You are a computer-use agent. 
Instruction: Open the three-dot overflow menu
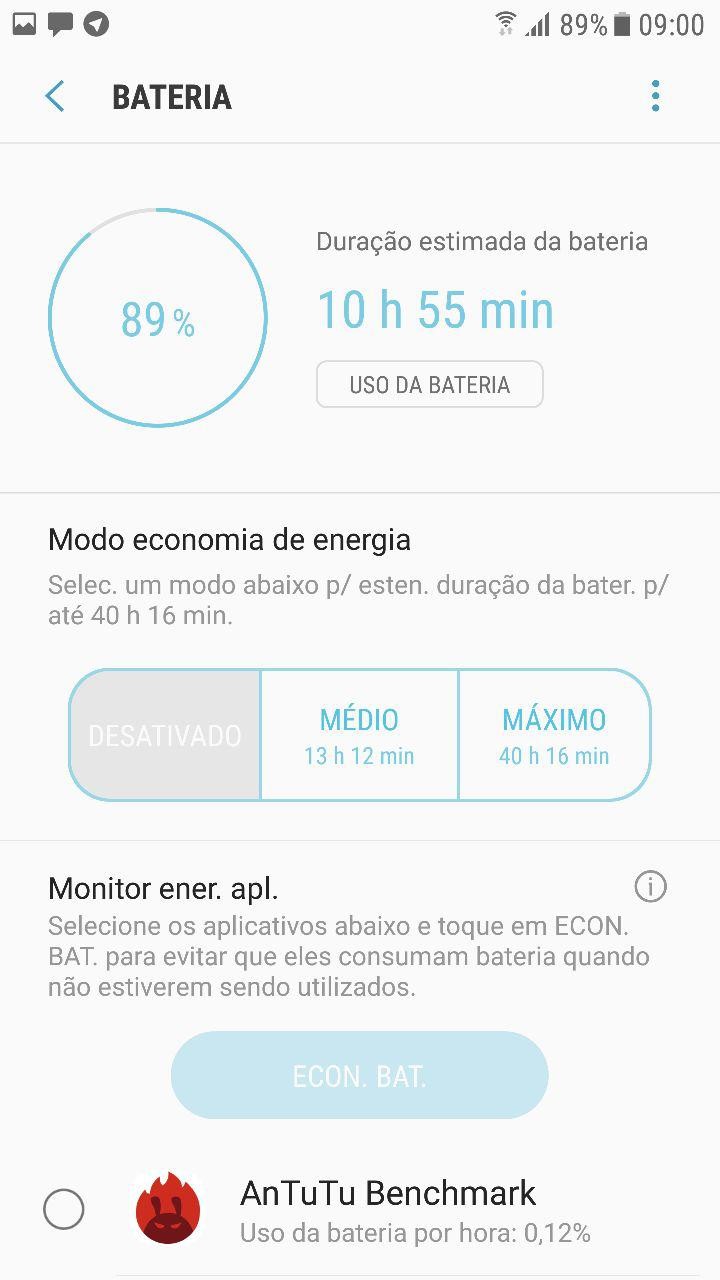coord(655,96)
